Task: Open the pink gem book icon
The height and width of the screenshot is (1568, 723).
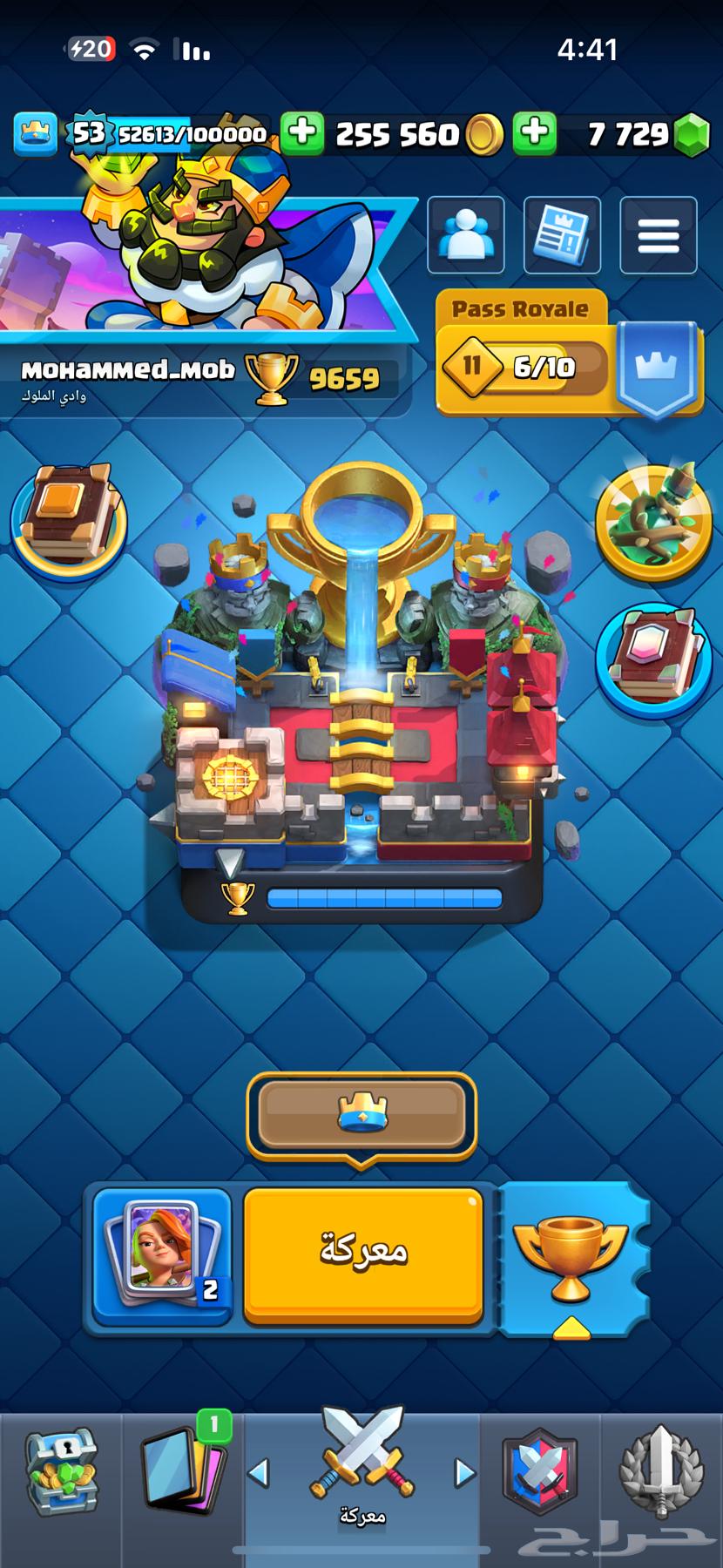Action: click(x=653, y=659)
